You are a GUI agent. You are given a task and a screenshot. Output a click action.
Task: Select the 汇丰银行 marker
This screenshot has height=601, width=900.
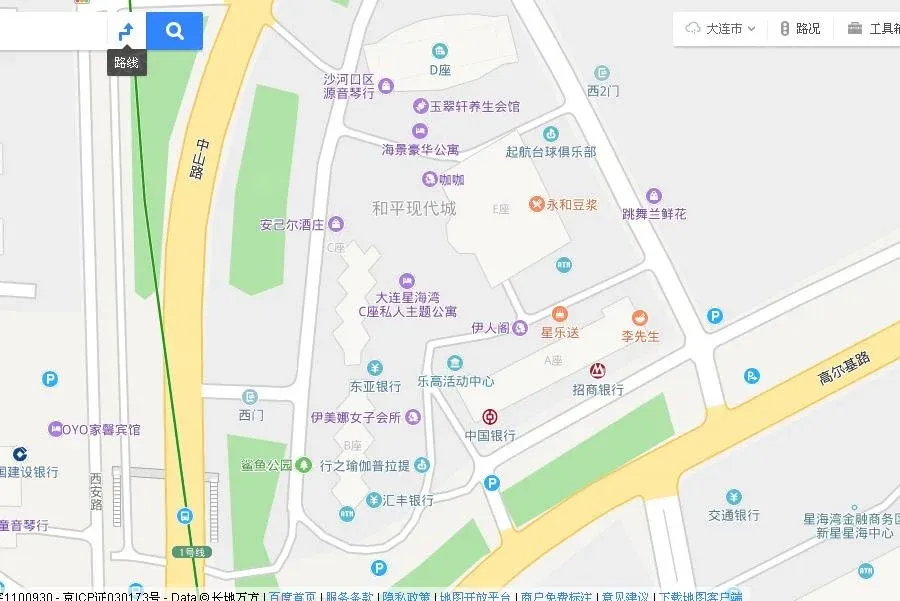(x=374, y=500)
